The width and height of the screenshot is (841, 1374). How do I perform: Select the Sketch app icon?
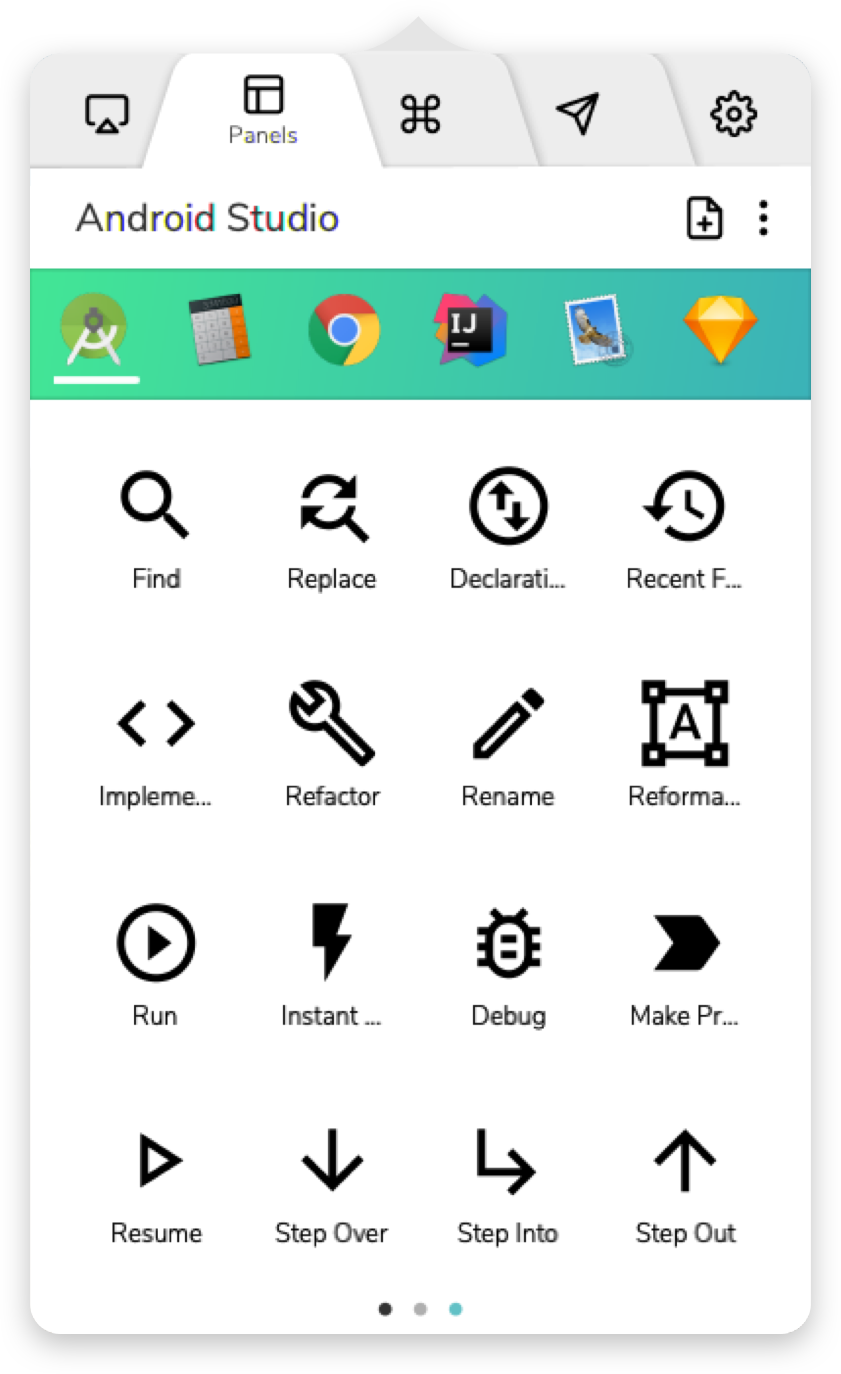pos(720,329)
